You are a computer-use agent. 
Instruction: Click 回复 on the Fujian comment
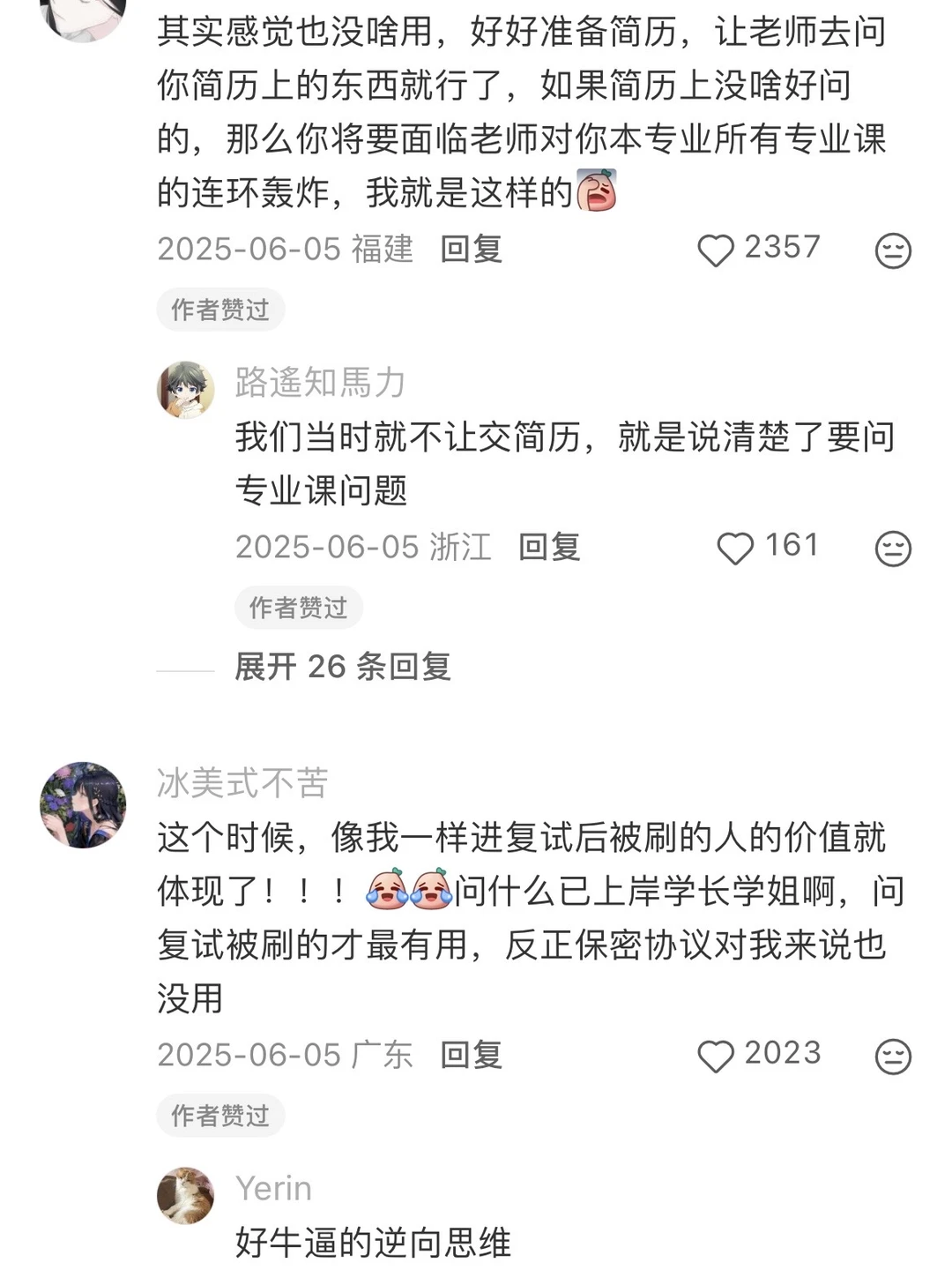468,250
